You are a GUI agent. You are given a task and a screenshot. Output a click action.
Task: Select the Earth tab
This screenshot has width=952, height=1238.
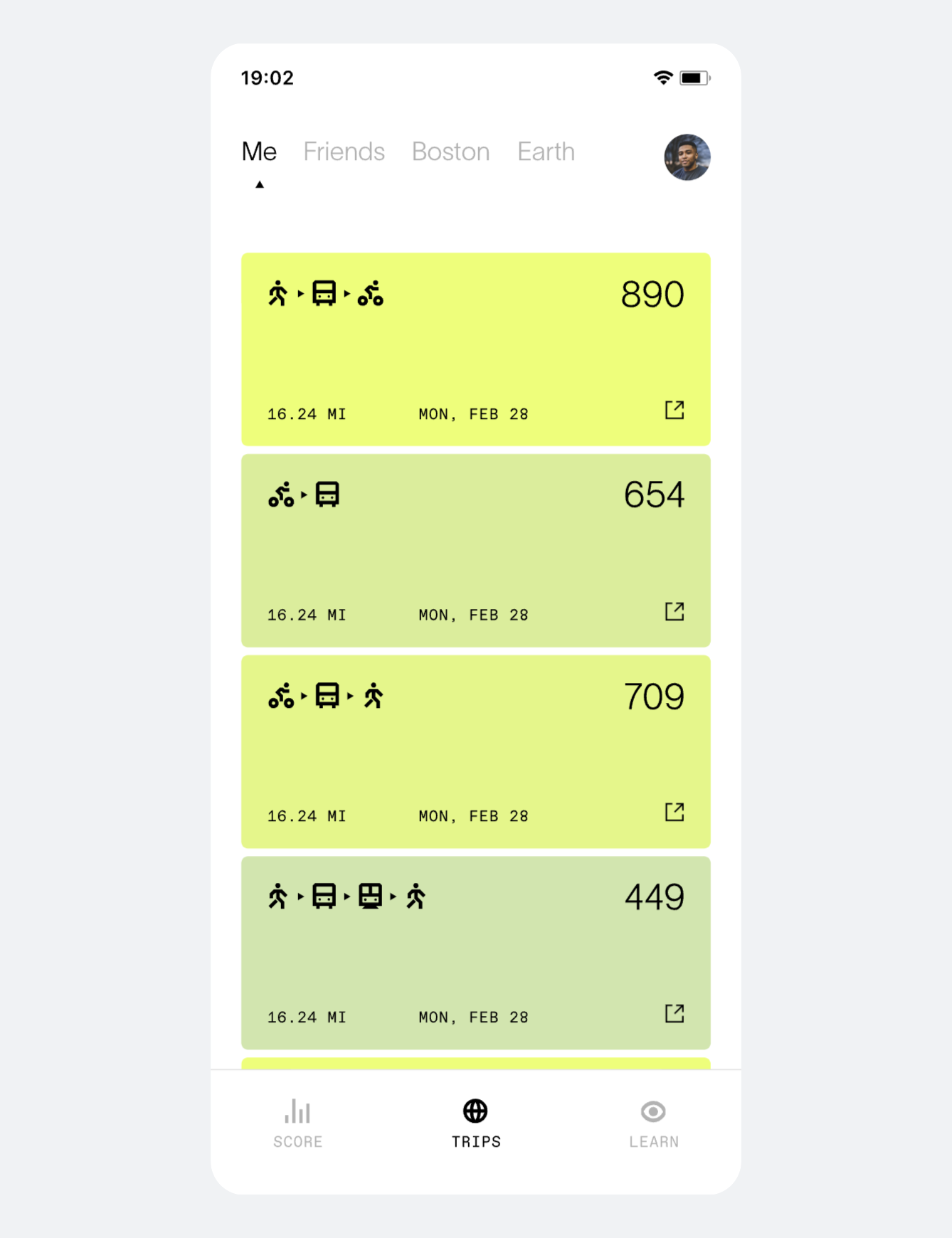pos(546,152)
